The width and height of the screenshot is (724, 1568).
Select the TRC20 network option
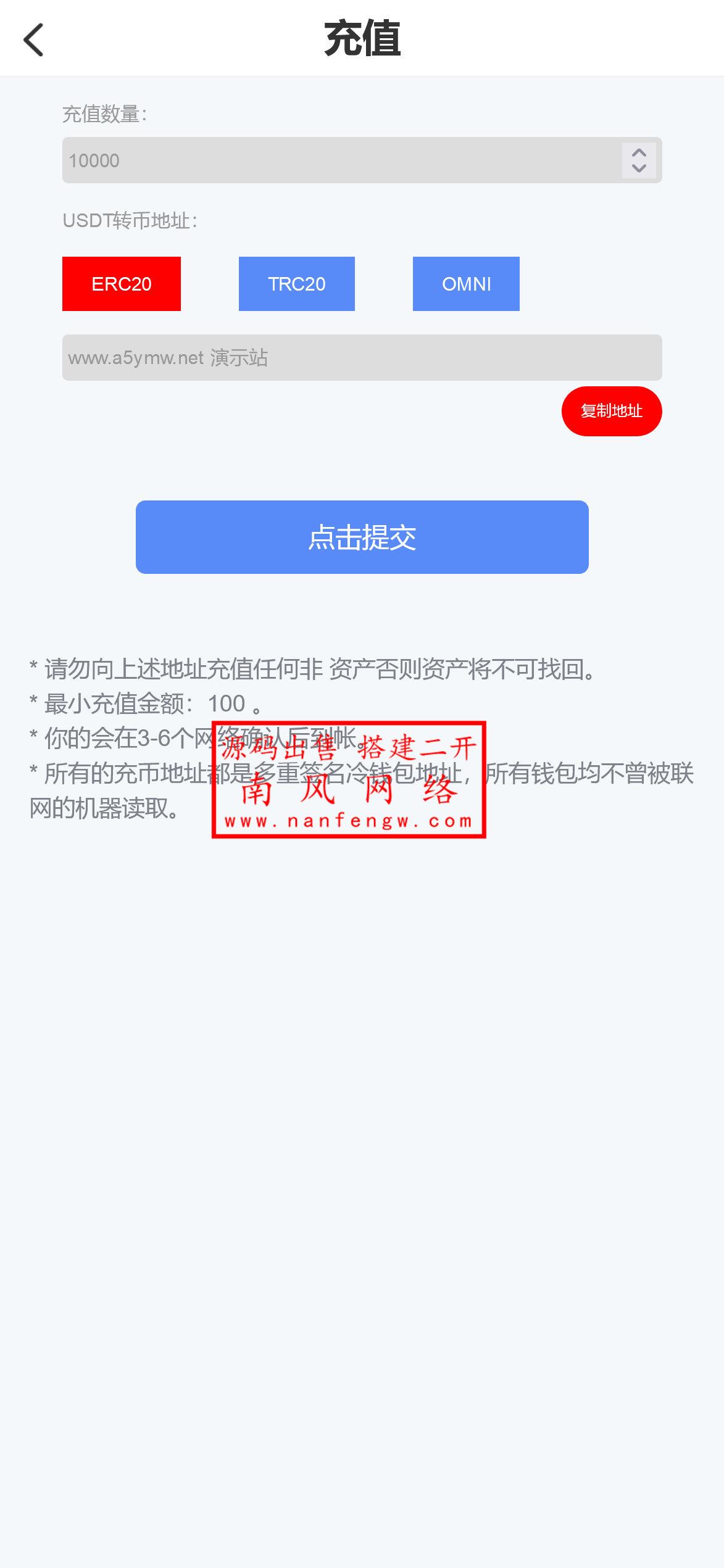(296, 283)
